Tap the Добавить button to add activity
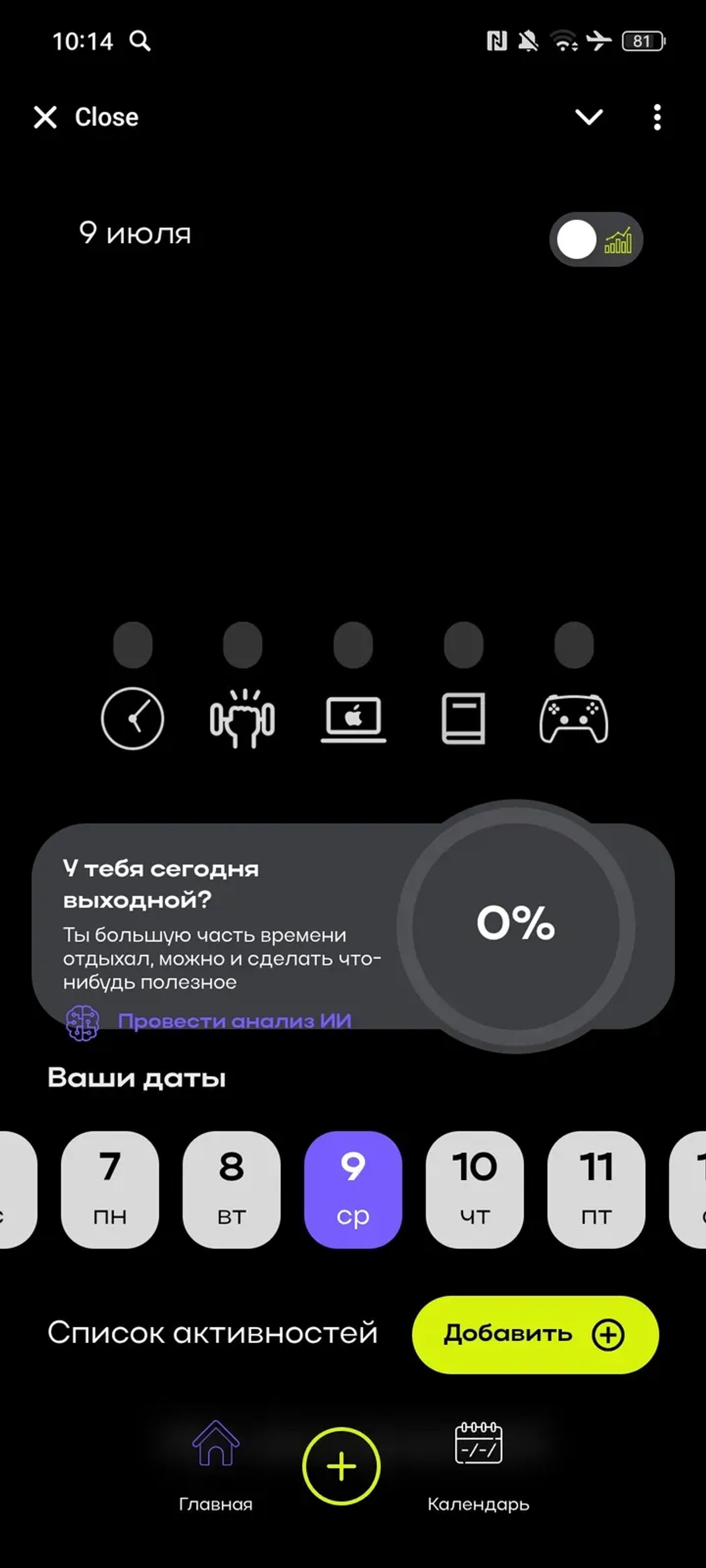The width and height of the screenshot is (706, 1568). point(535,1334)
